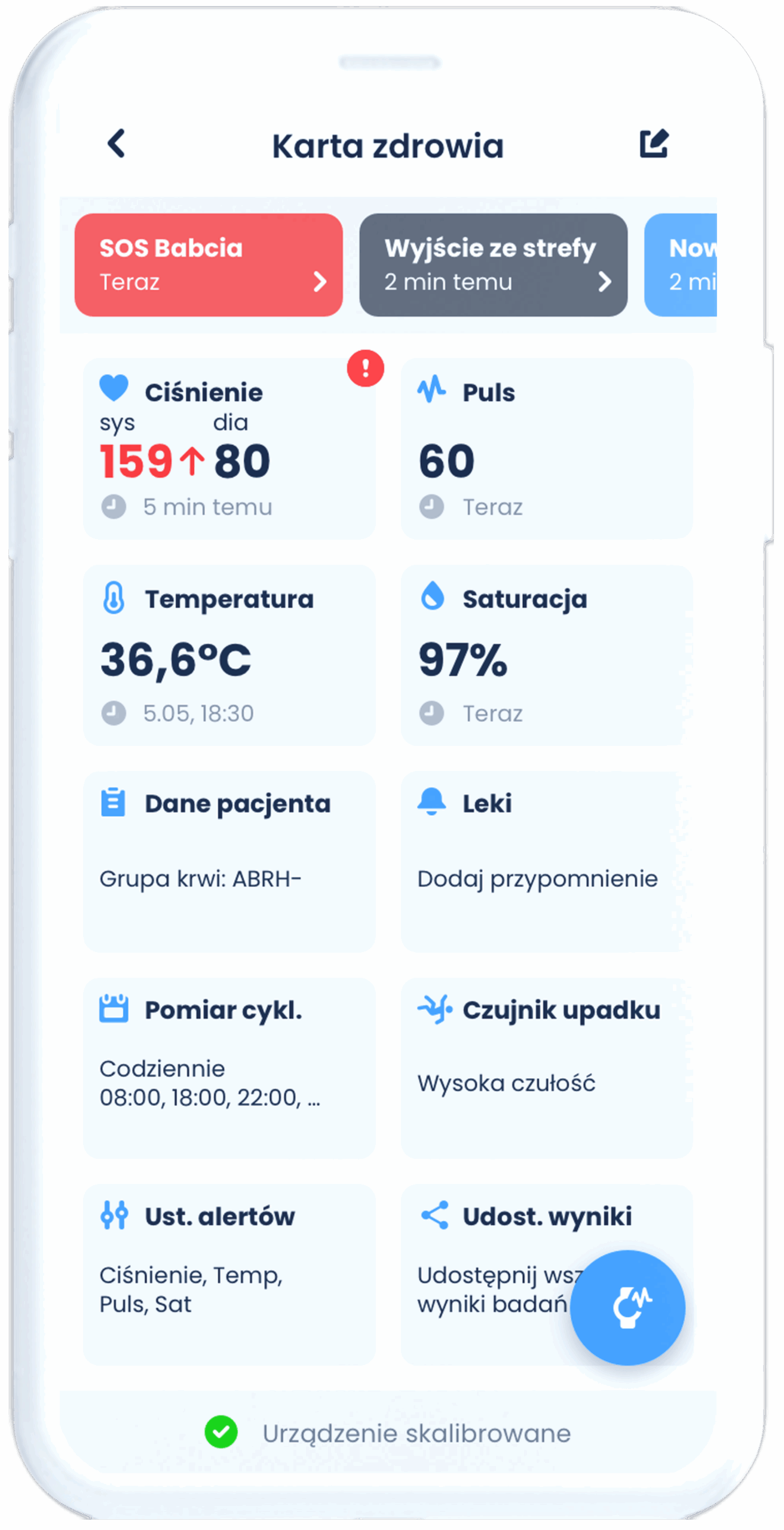Image resolution: width=784 pixels, height=1530 pixels.
Task: View the Temperatura card details
Action: coord(229,656)
